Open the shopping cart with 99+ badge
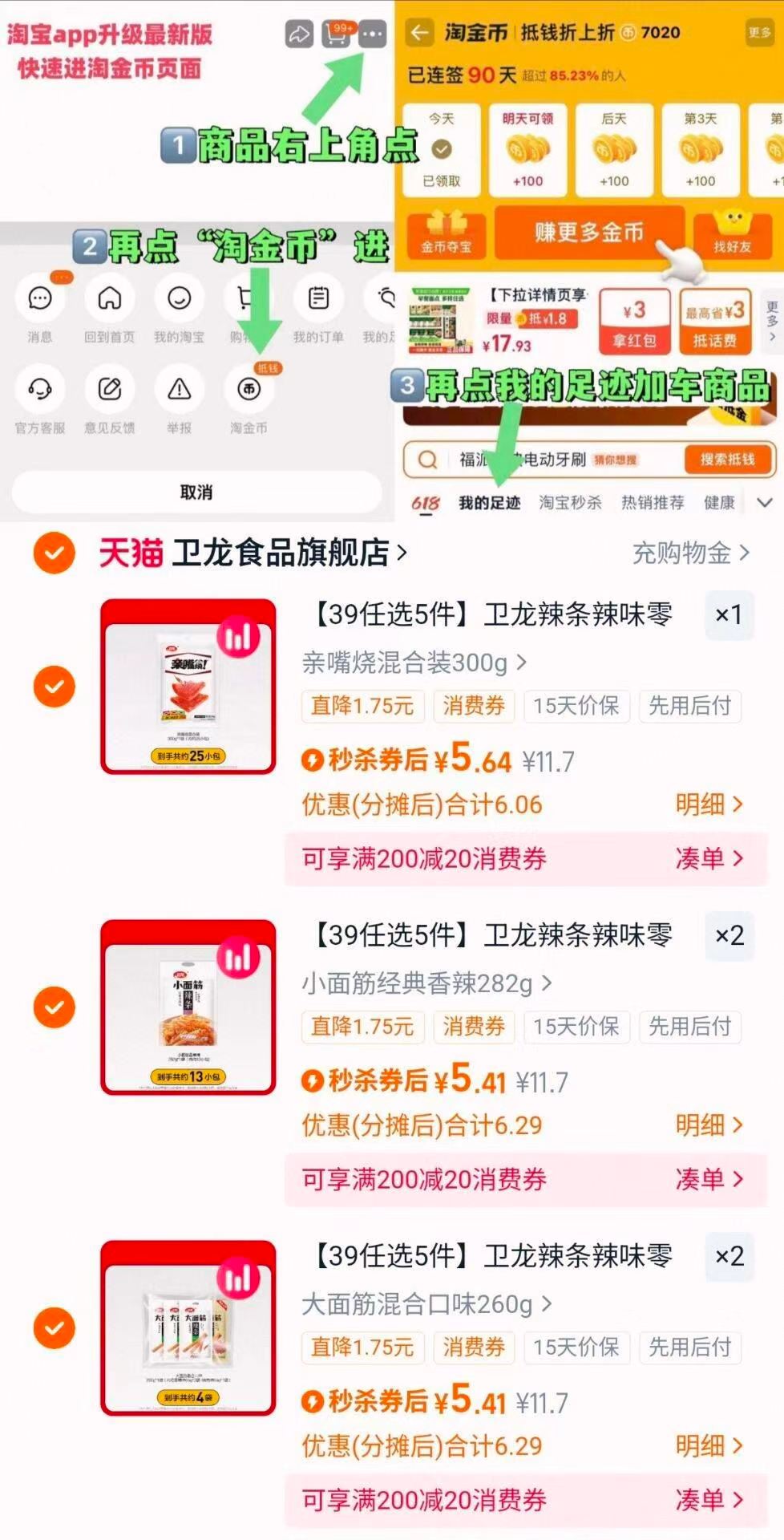 click(x=337, y=34)
